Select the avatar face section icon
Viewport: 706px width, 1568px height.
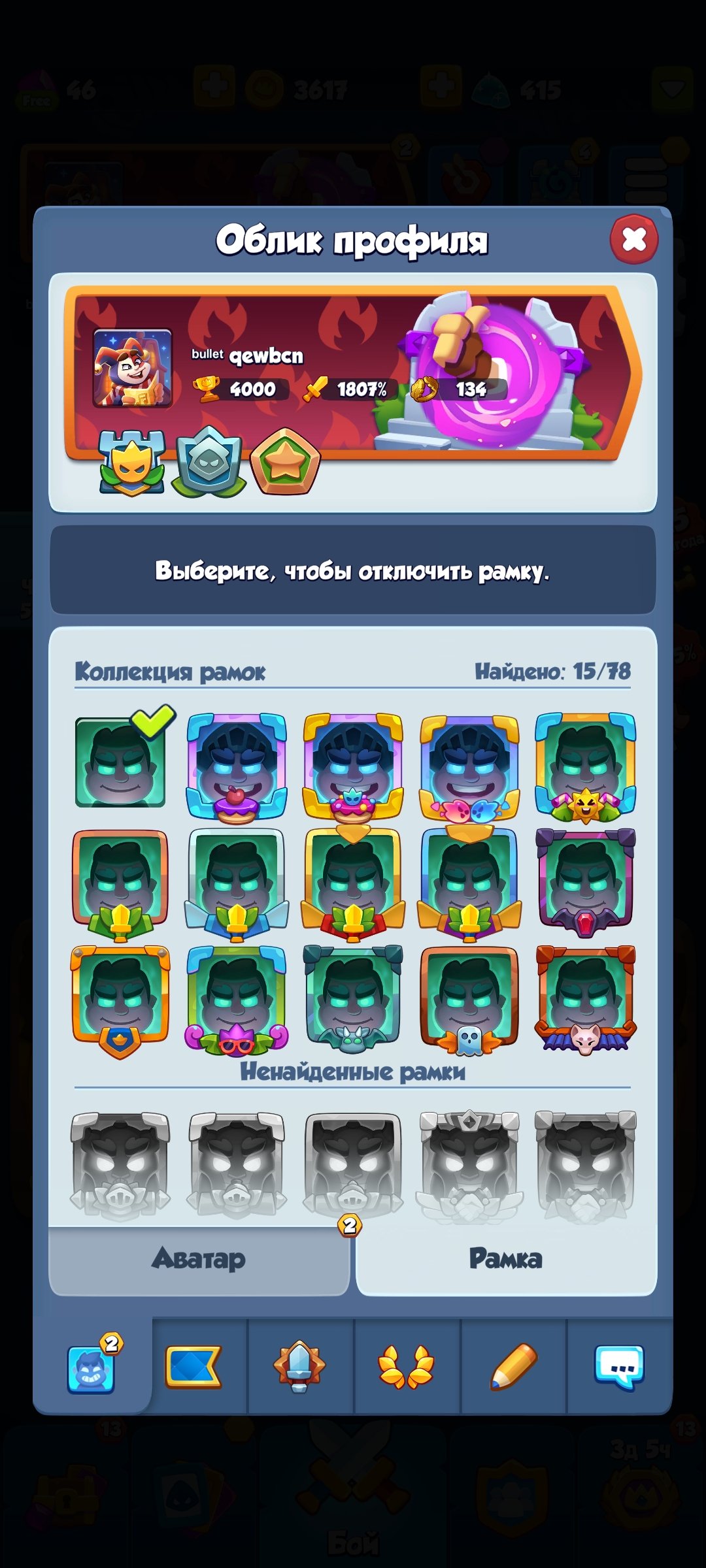pyautogui.click(x=92, y=1367)
